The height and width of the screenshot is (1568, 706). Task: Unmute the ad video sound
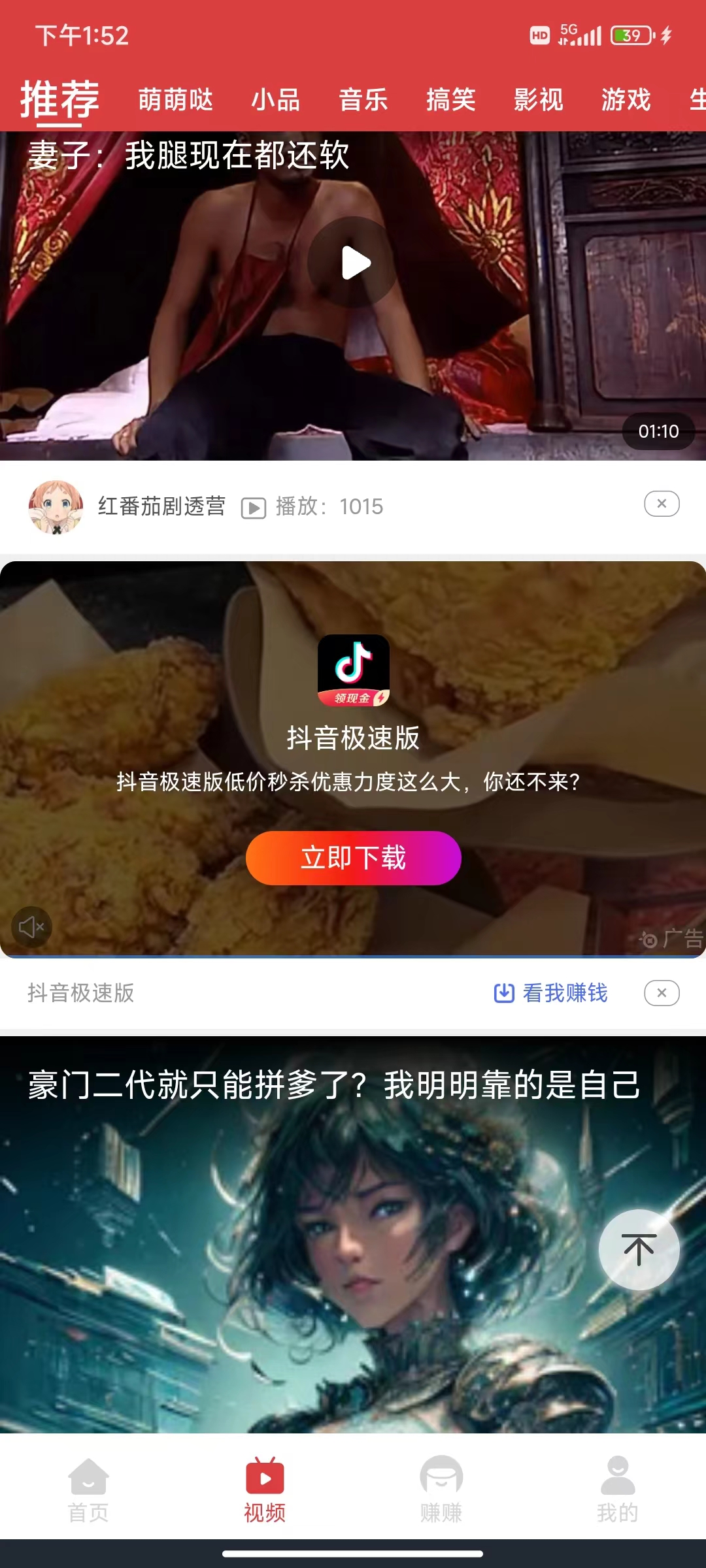click(31, 926)
